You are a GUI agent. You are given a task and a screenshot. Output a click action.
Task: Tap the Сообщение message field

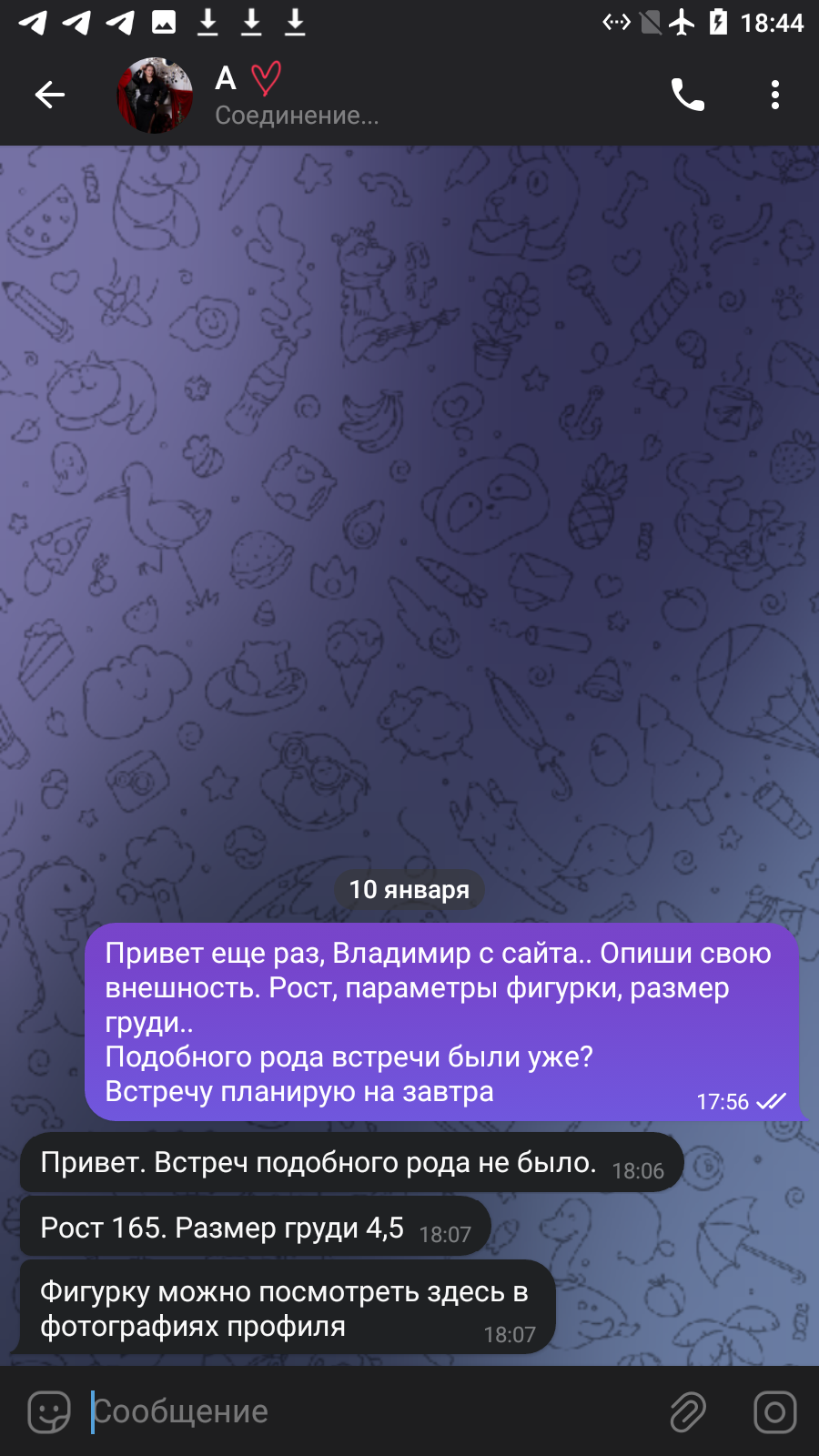click(373, 1411)
